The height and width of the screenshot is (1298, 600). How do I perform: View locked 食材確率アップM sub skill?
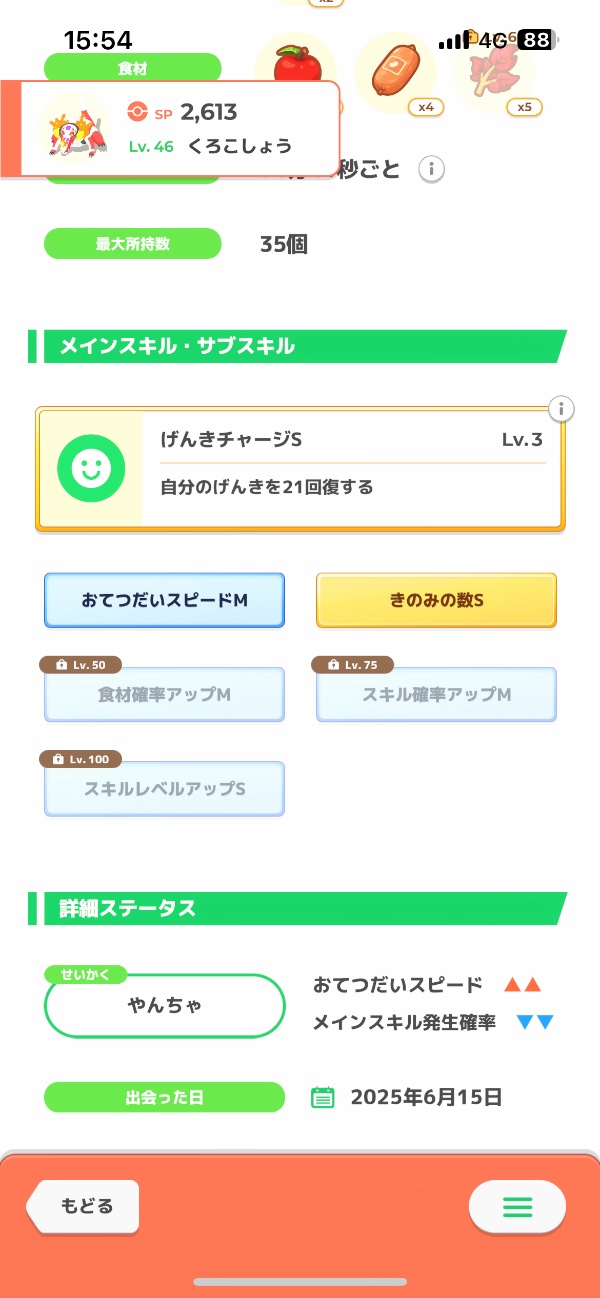click(165, 694)
